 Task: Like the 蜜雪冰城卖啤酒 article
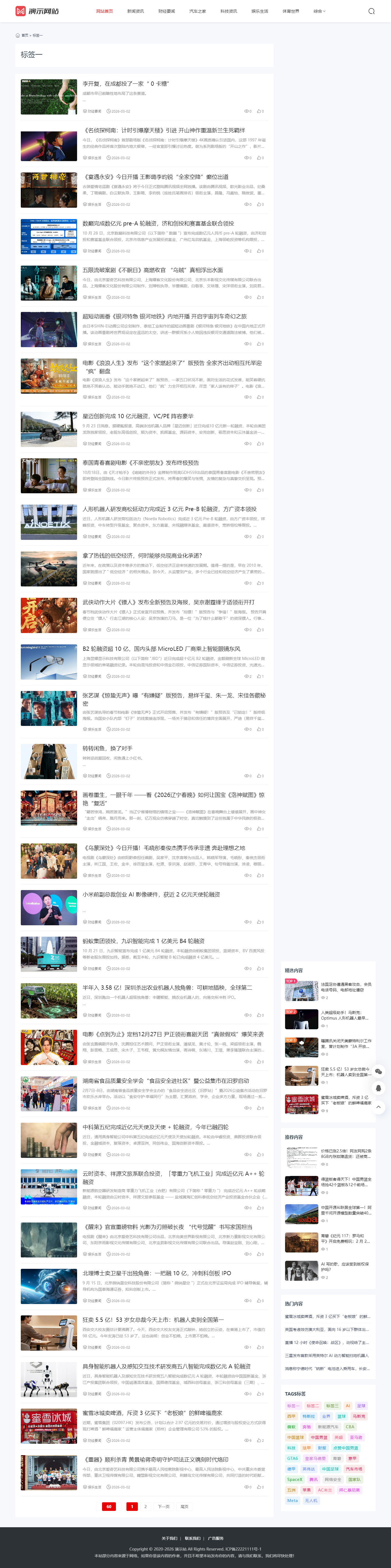coord(260,1441)
